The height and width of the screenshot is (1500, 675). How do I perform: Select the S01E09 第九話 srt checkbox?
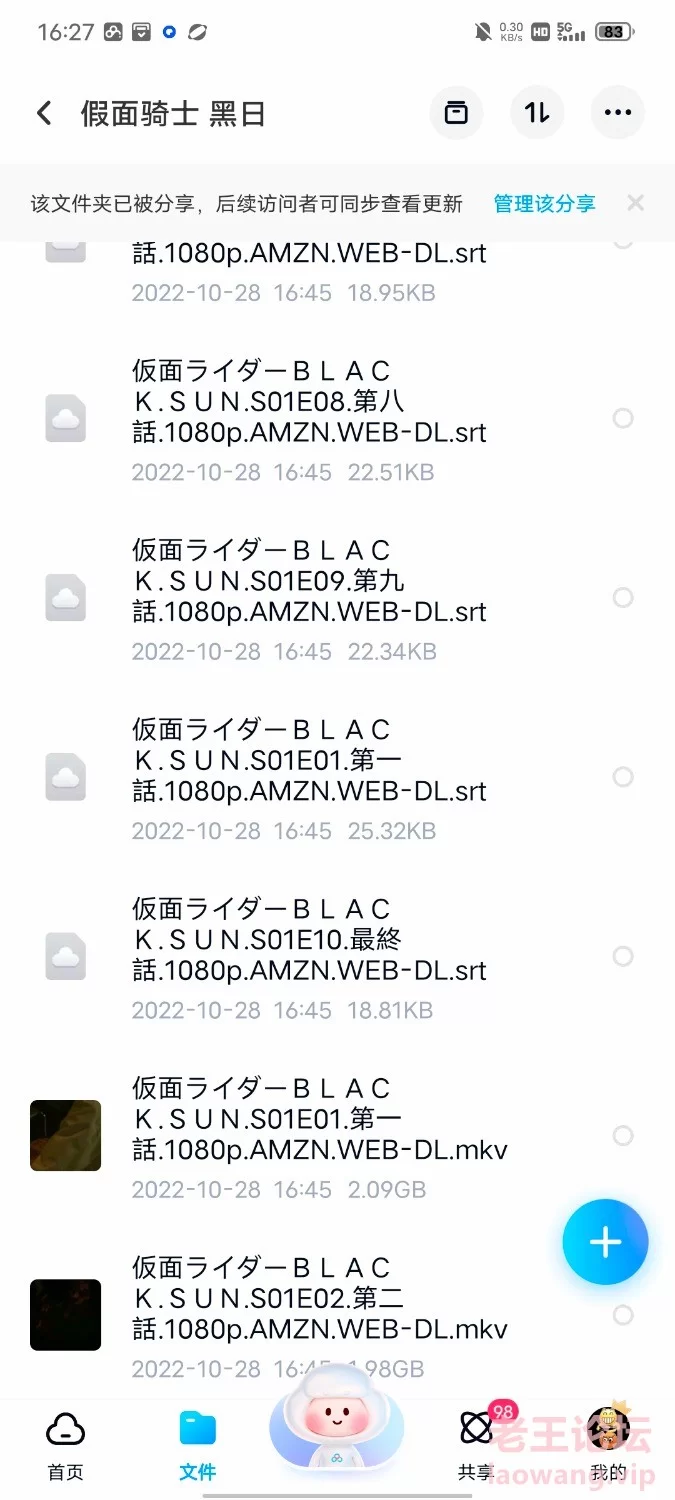pyautogui.click(x=623, y=598)
